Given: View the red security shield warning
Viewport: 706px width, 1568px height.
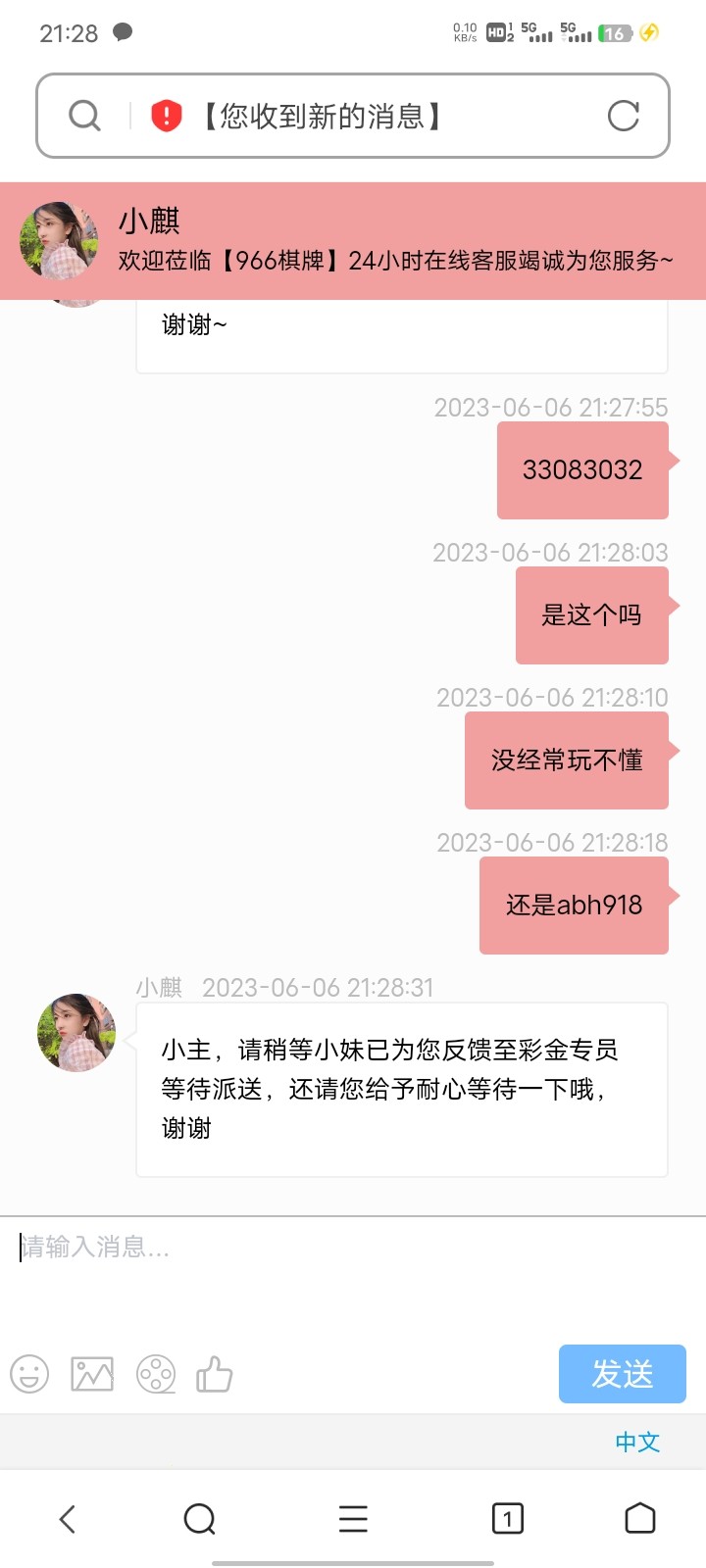Looking at the screenshot, I should 167,117.
